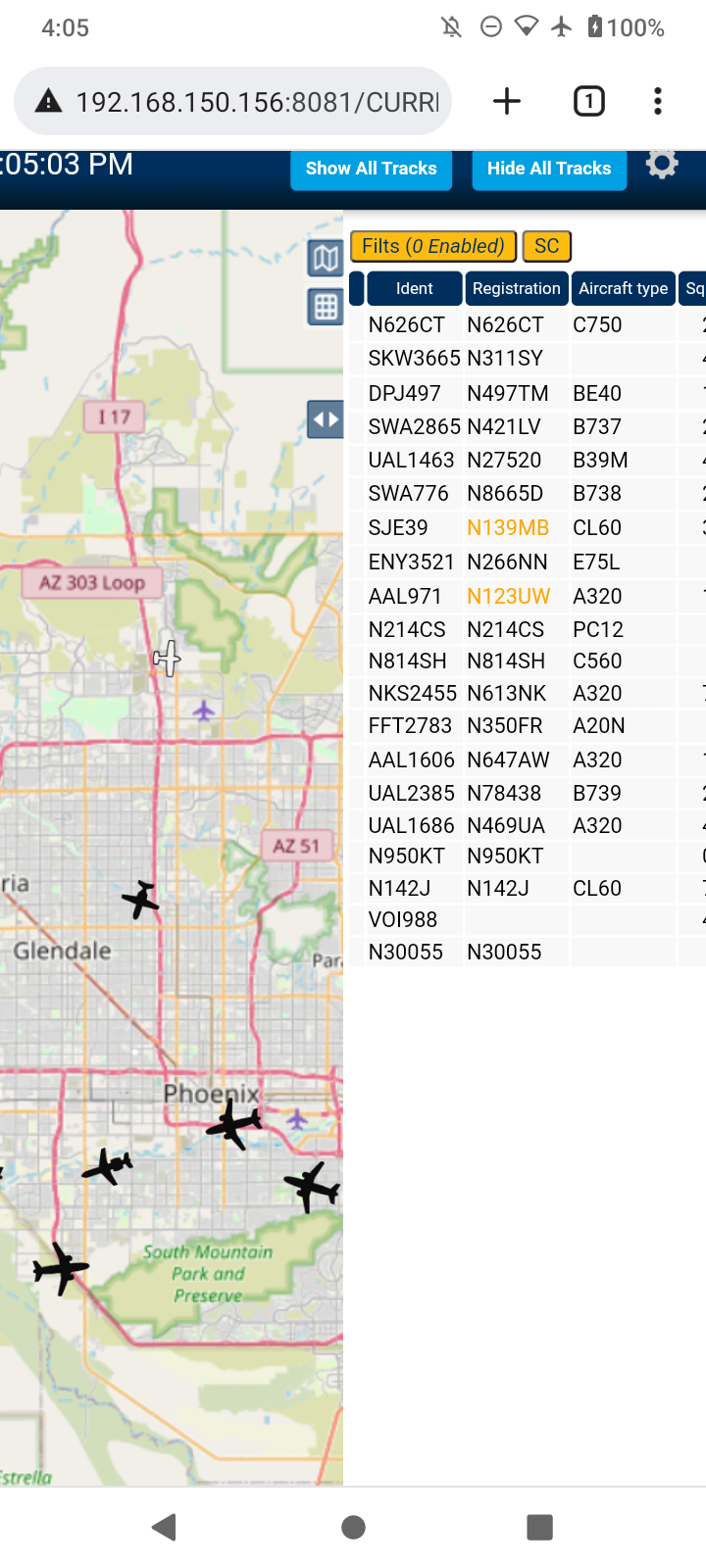706x1568 pixels.
Task: Select the UAL1463 flight row
Action: (x=528, y=461)
